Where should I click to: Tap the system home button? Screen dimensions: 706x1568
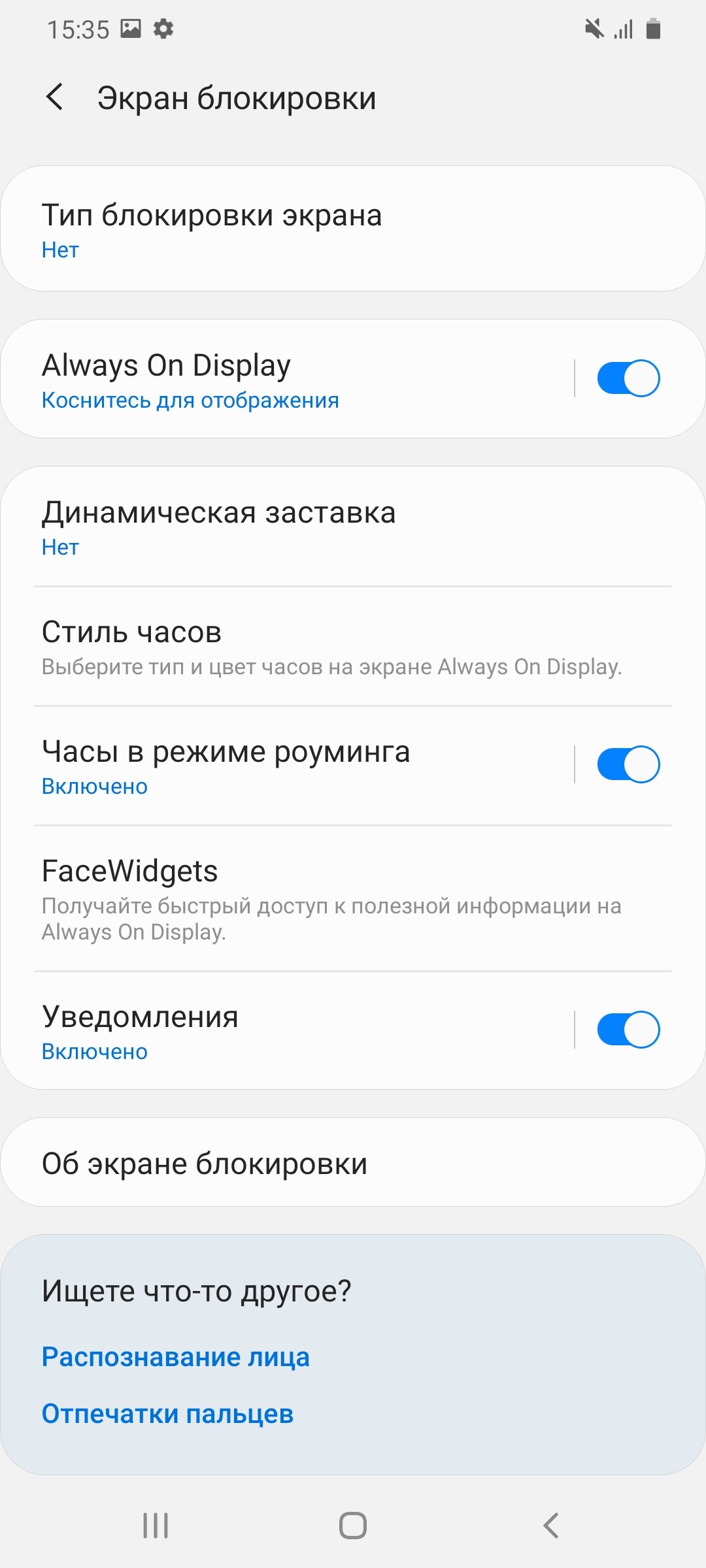click(x=353, y=1526)
